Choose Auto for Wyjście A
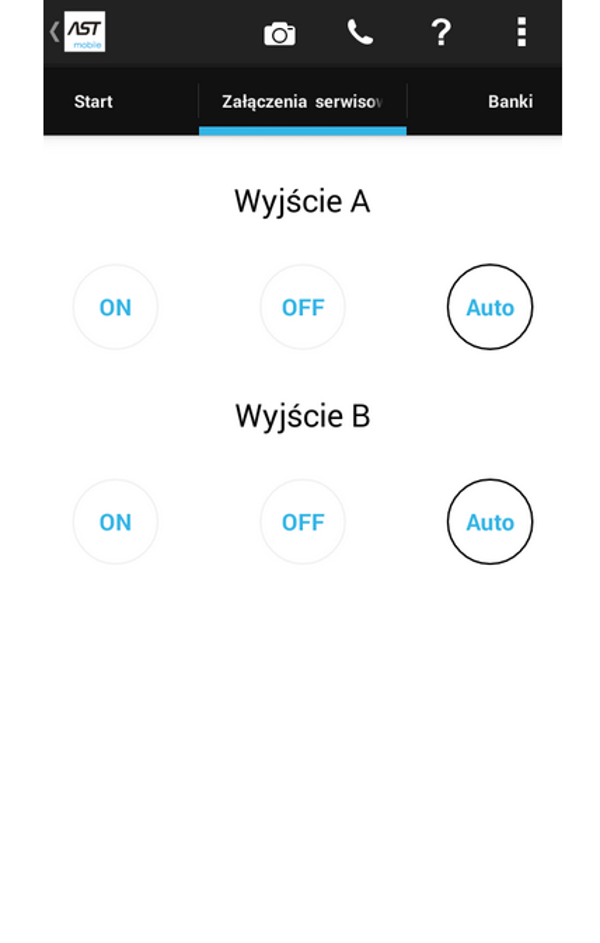 click(x=489, y=307)
